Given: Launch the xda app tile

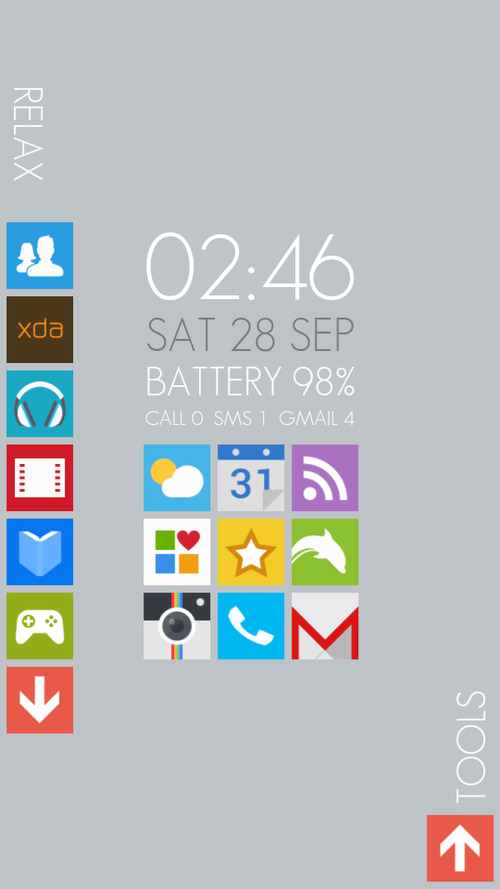Looking at the screenshot, I should [40, 329].
